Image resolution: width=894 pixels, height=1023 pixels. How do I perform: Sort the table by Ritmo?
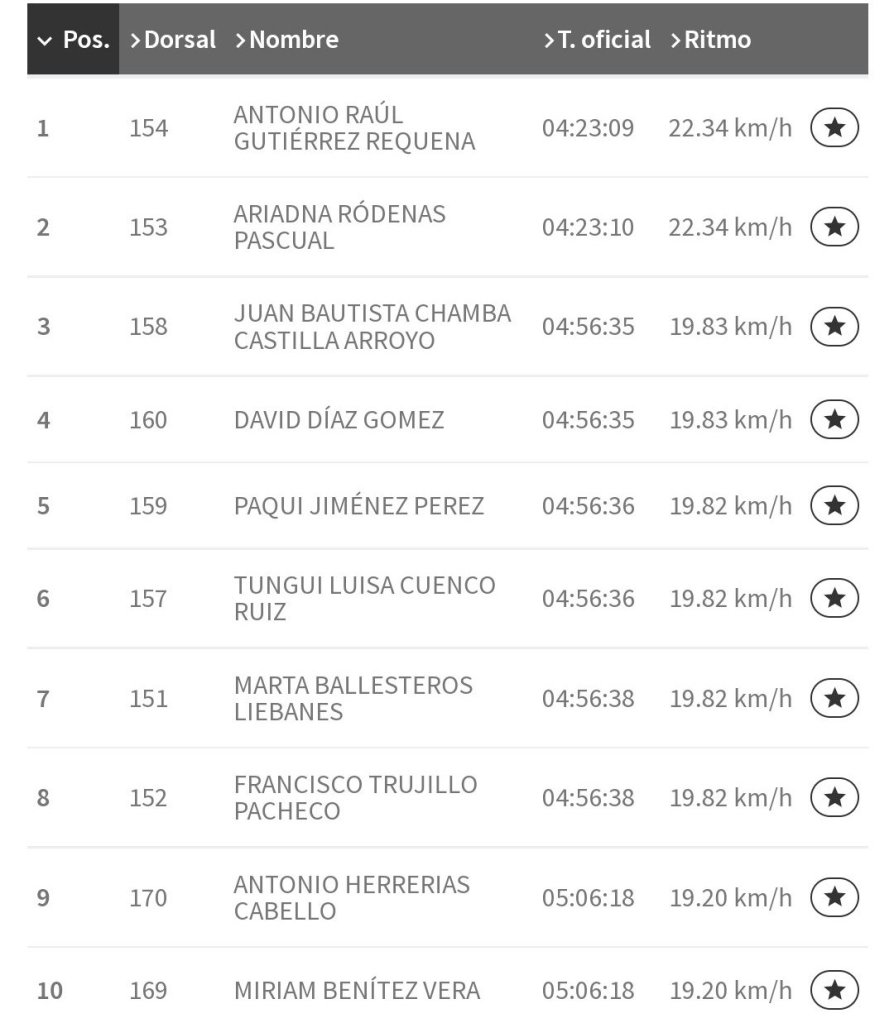pyautogui.click(x=710, y=40)
